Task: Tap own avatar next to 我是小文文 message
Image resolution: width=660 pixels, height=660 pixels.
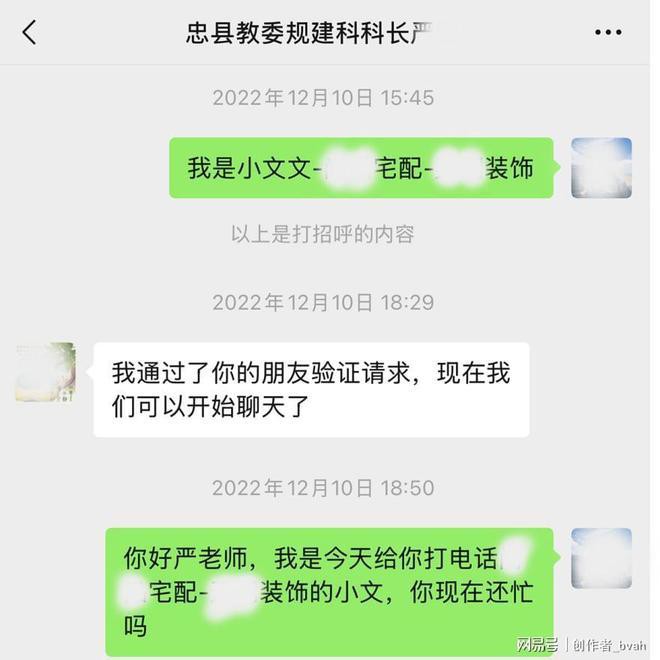Action: point(601,167)
